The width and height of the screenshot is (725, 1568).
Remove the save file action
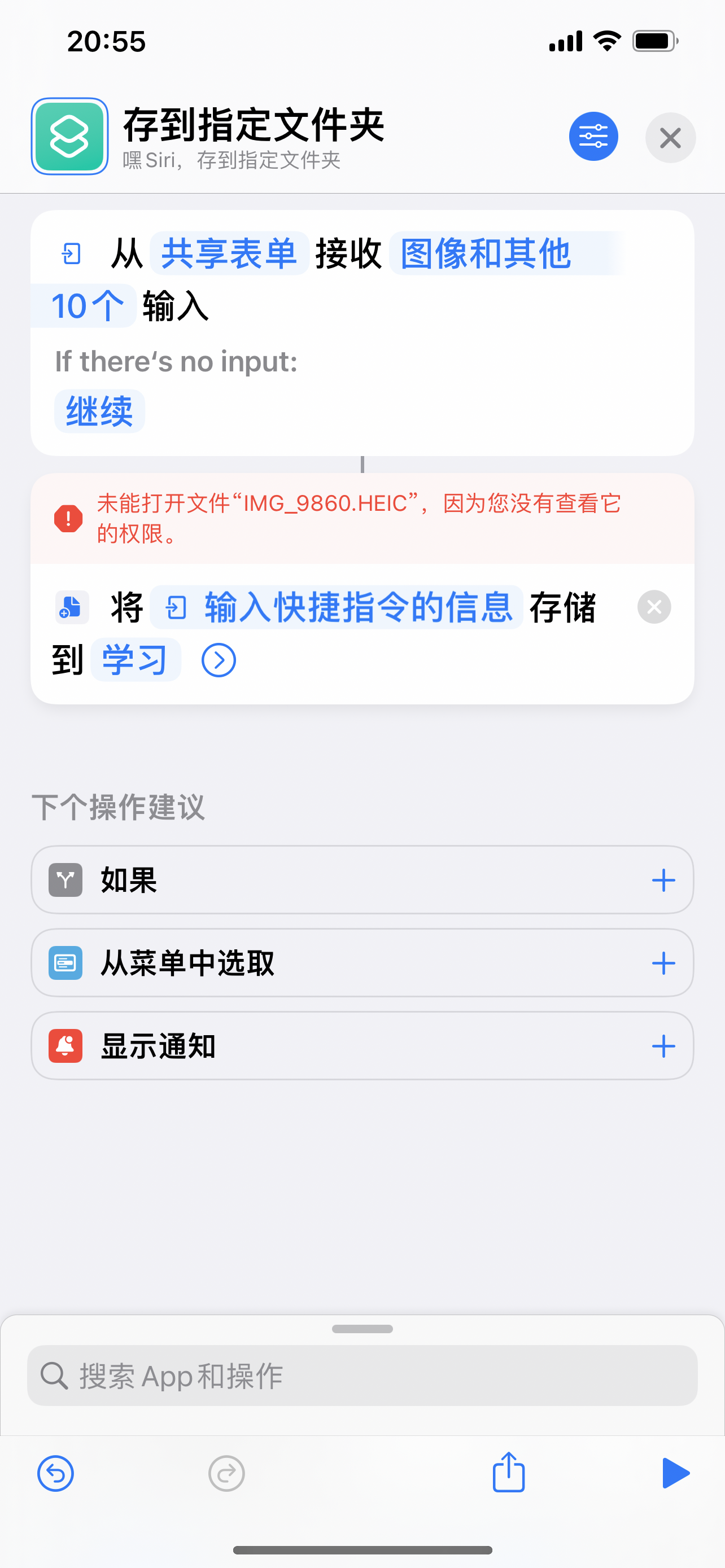click(654, 607)
